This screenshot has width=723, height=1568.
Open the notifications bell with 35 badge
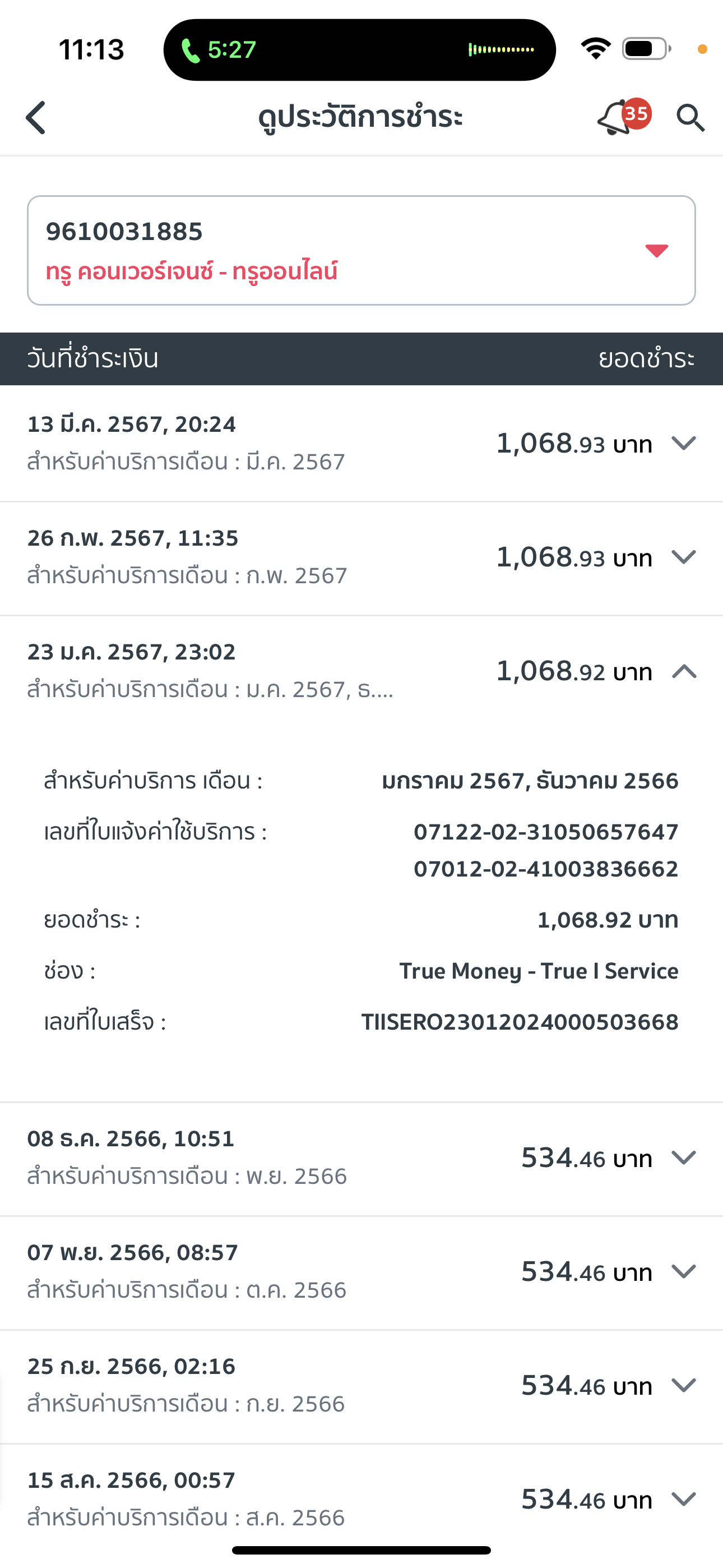click(x=623, y=116)
